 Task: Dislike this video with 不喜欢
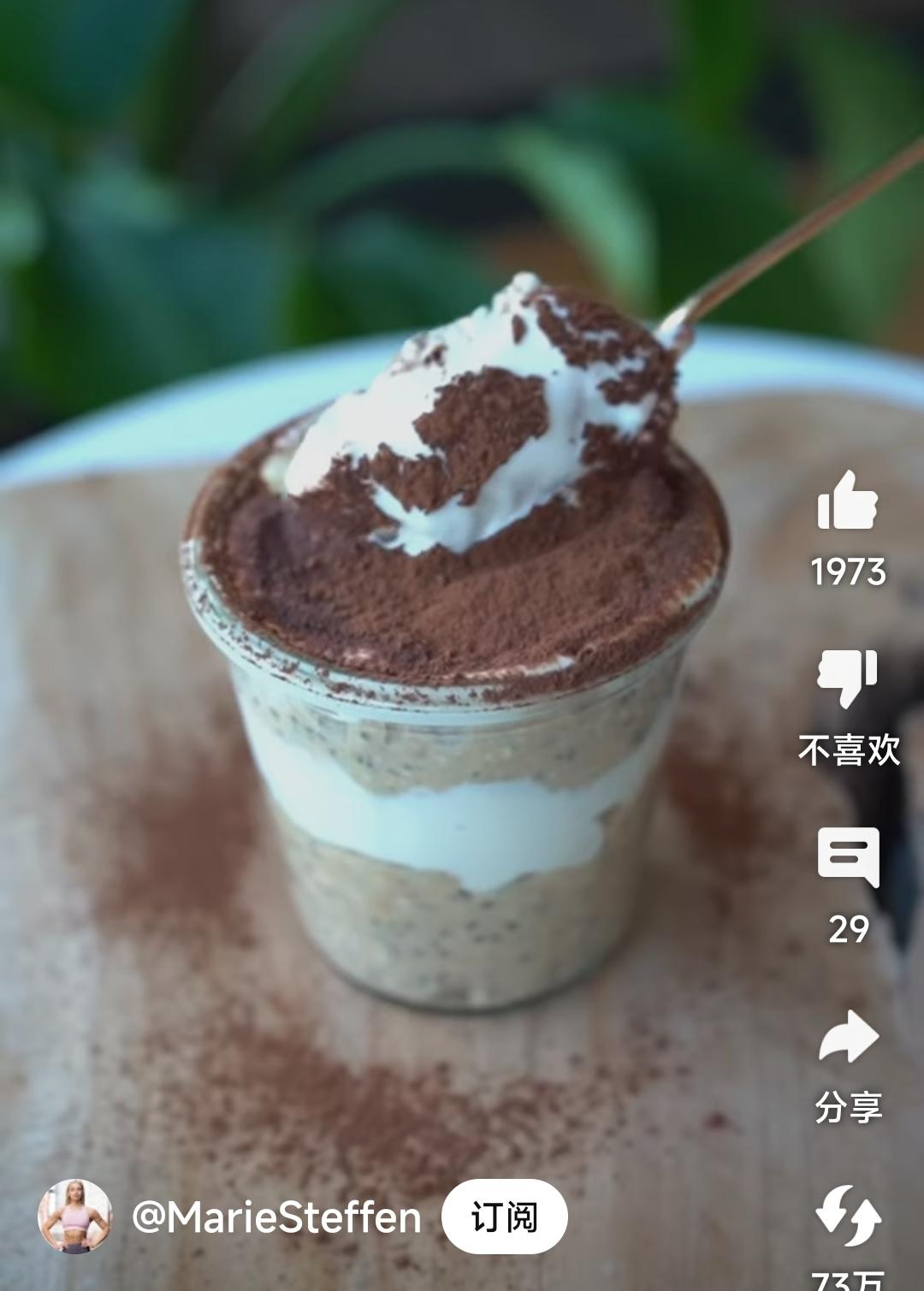point(847,678)
